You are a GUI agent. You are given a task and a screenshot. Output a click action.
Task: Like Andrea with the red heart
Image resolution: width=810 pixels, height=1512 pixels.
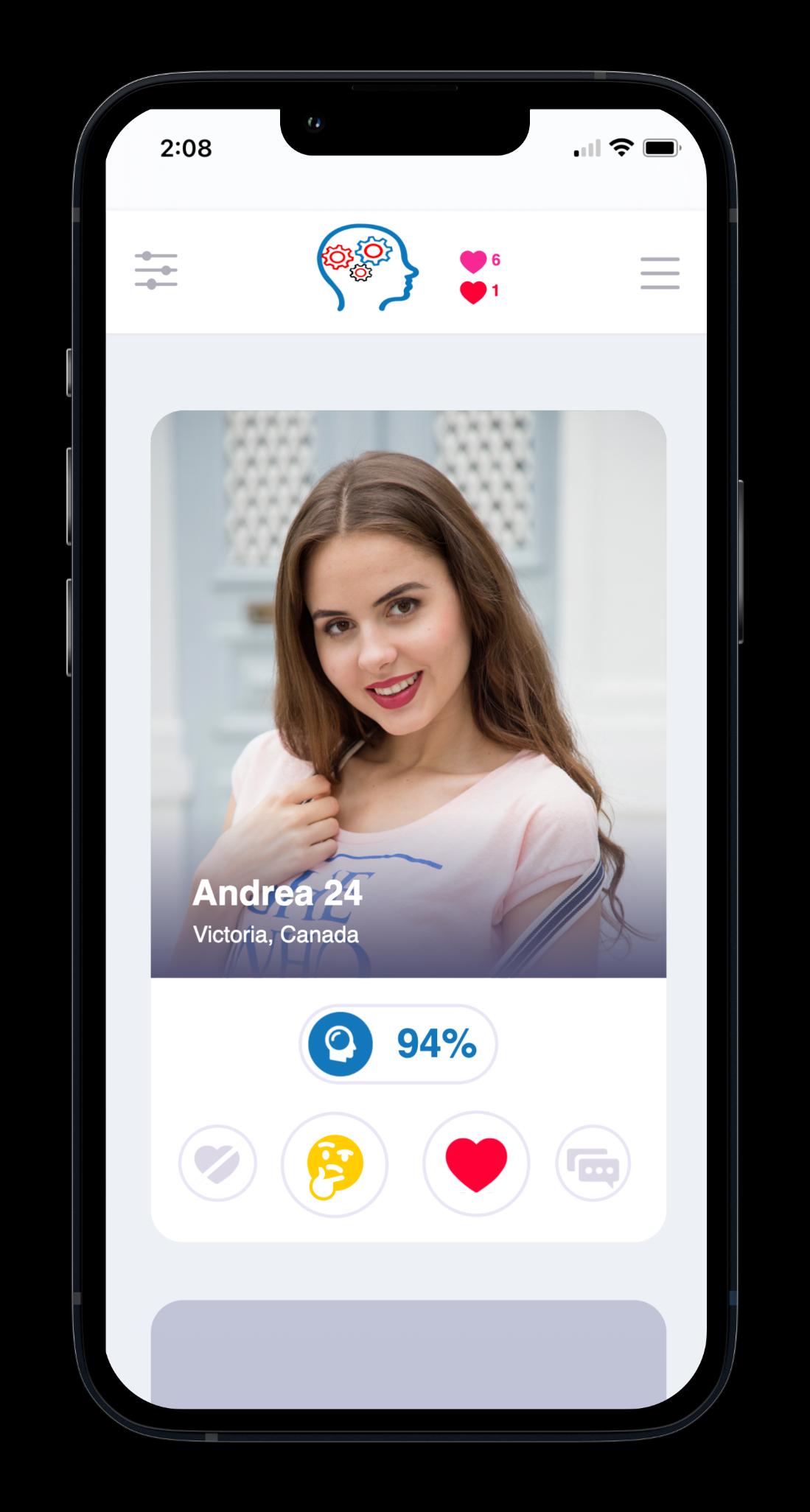pos(476,1164)
